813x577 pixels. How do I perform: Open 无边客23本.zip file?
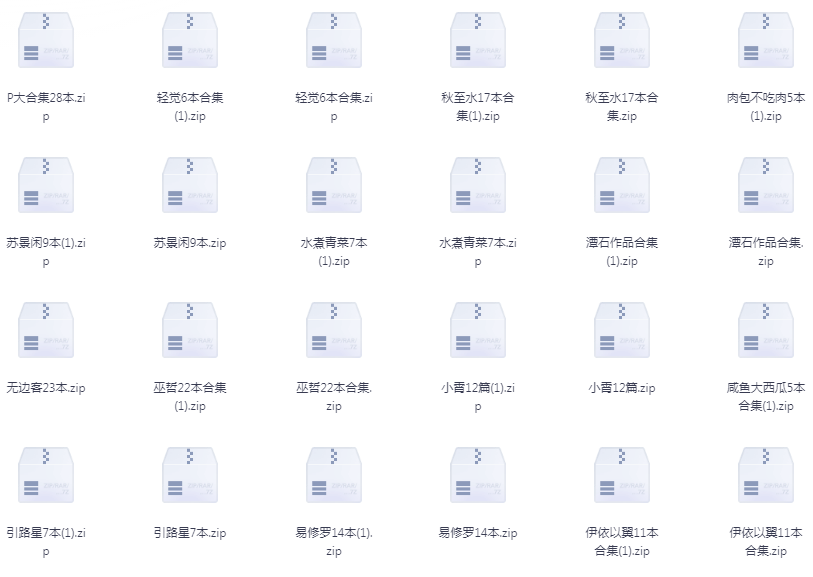pos(46,331)
